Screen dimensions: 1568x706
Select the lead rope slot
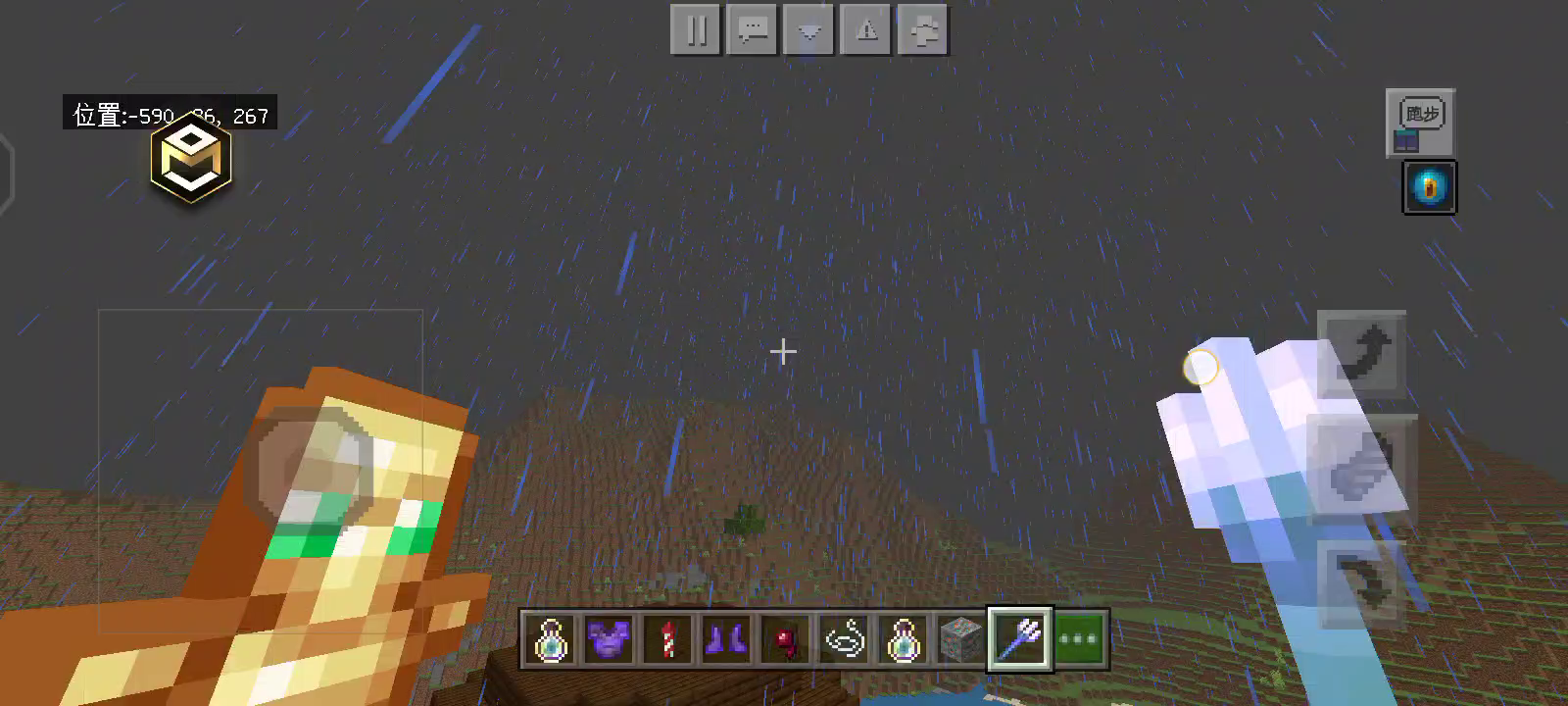point(844,640)
